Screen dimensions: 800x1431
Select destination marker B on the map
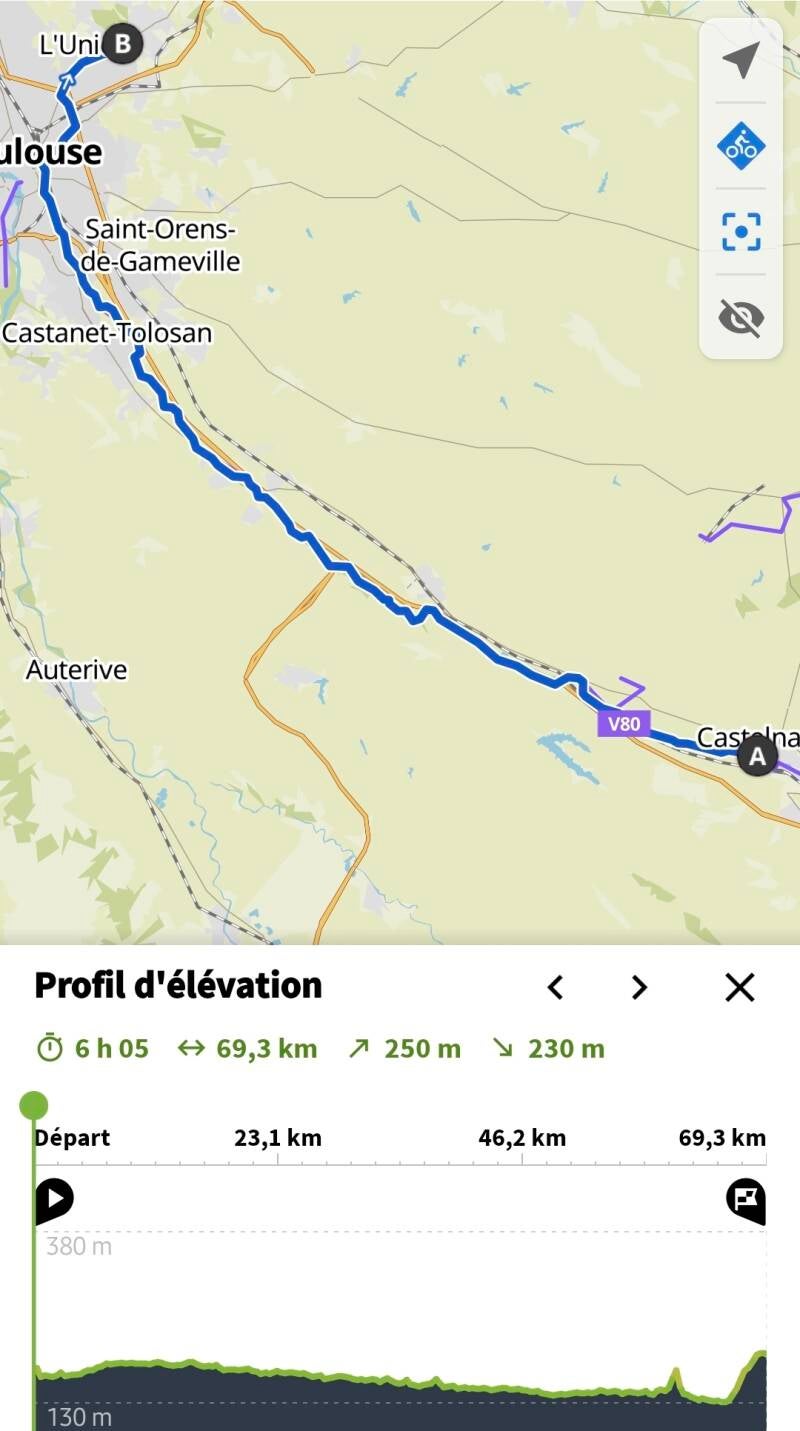click(123, 43)
